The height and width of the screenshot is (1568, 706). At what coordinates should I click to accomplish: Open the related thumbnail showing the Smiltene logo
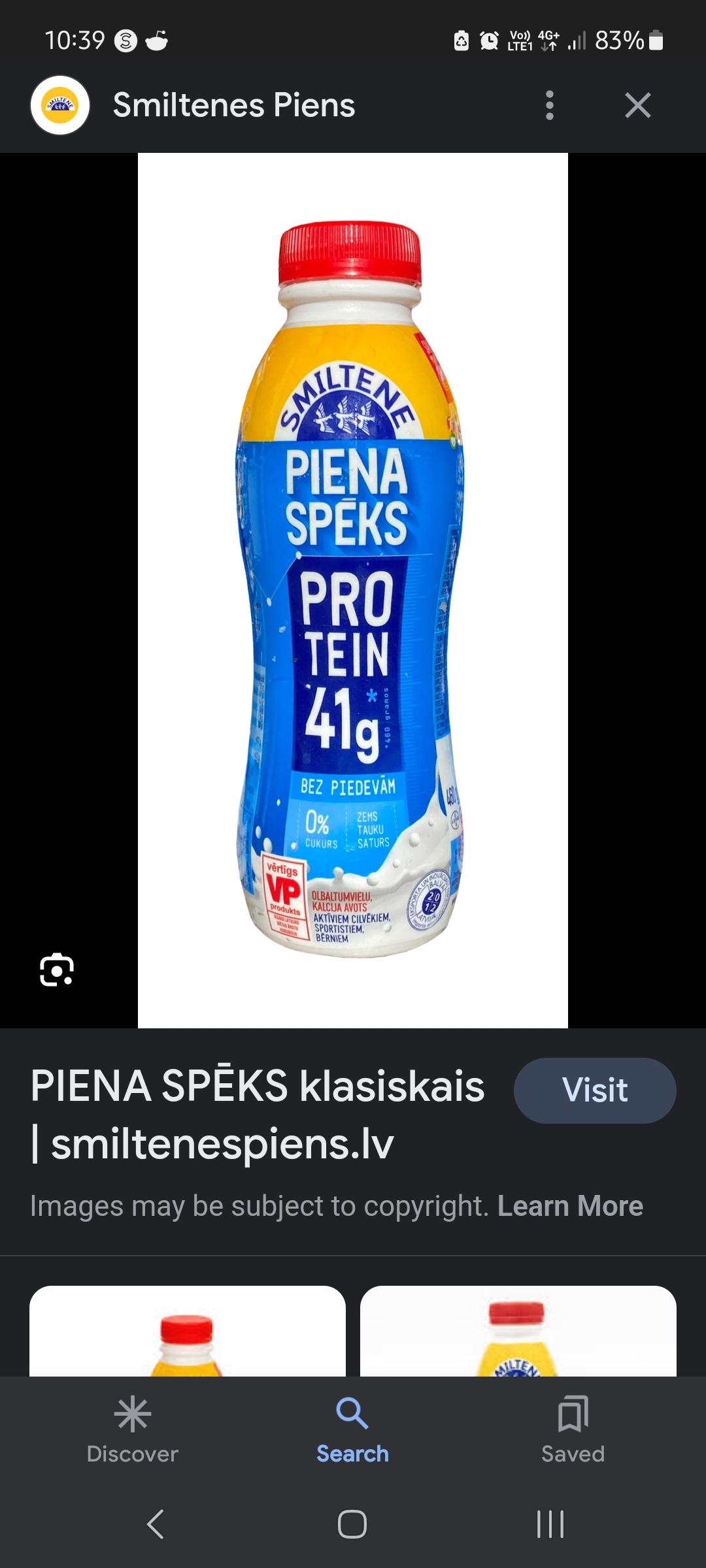tap(518, 1333)
